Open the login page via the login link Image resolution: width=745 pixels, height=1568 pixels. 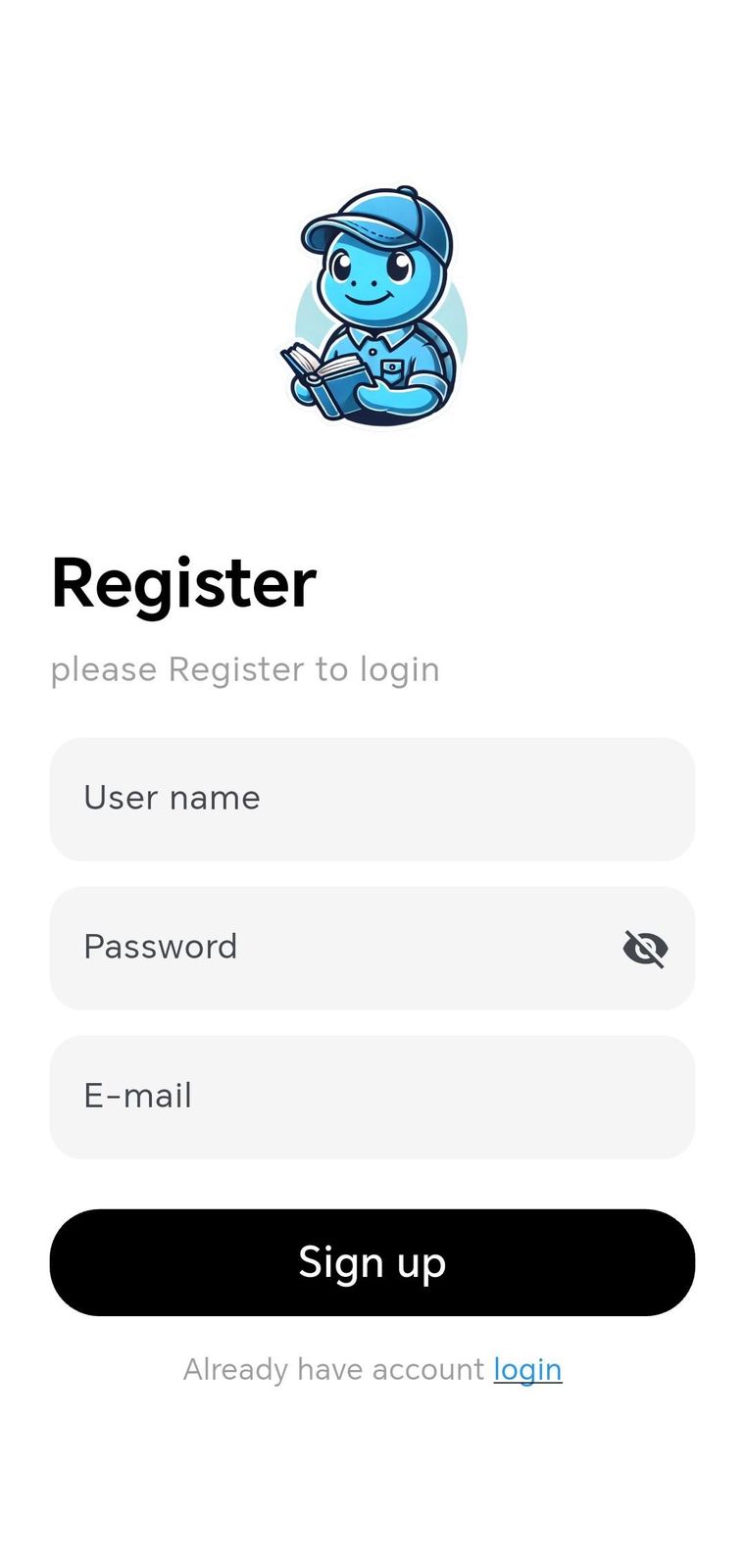point(527,1369)
